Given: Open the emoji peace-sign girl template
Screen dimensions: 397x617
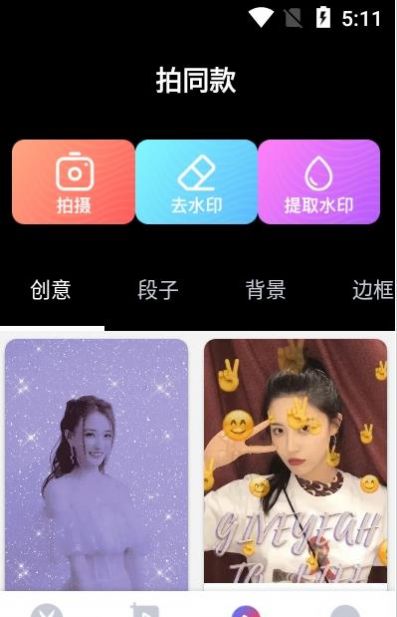Looking at the screenshot, I should coord(295,461).
